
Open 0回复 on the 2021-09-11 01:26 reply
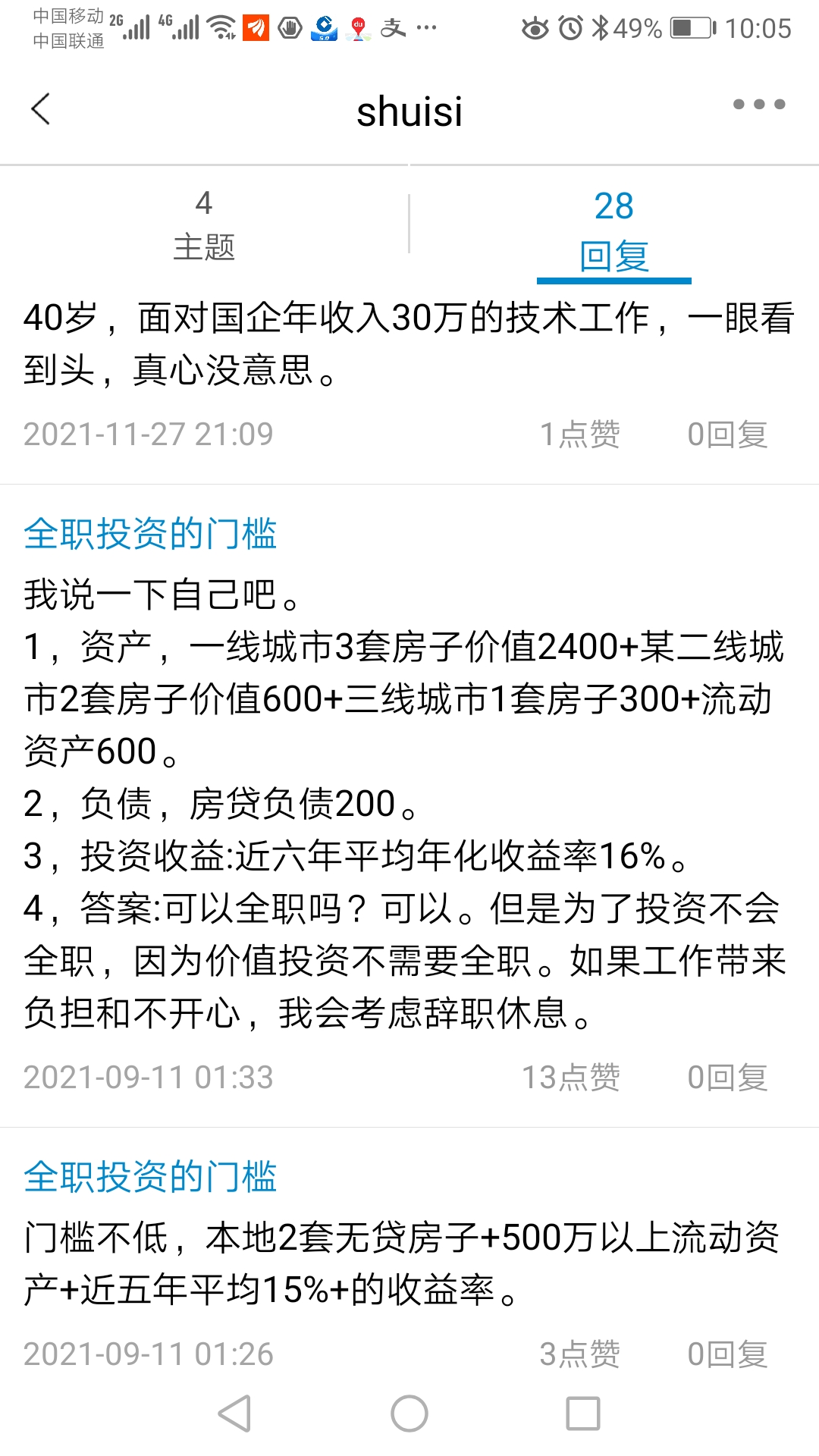[727, 1354]
